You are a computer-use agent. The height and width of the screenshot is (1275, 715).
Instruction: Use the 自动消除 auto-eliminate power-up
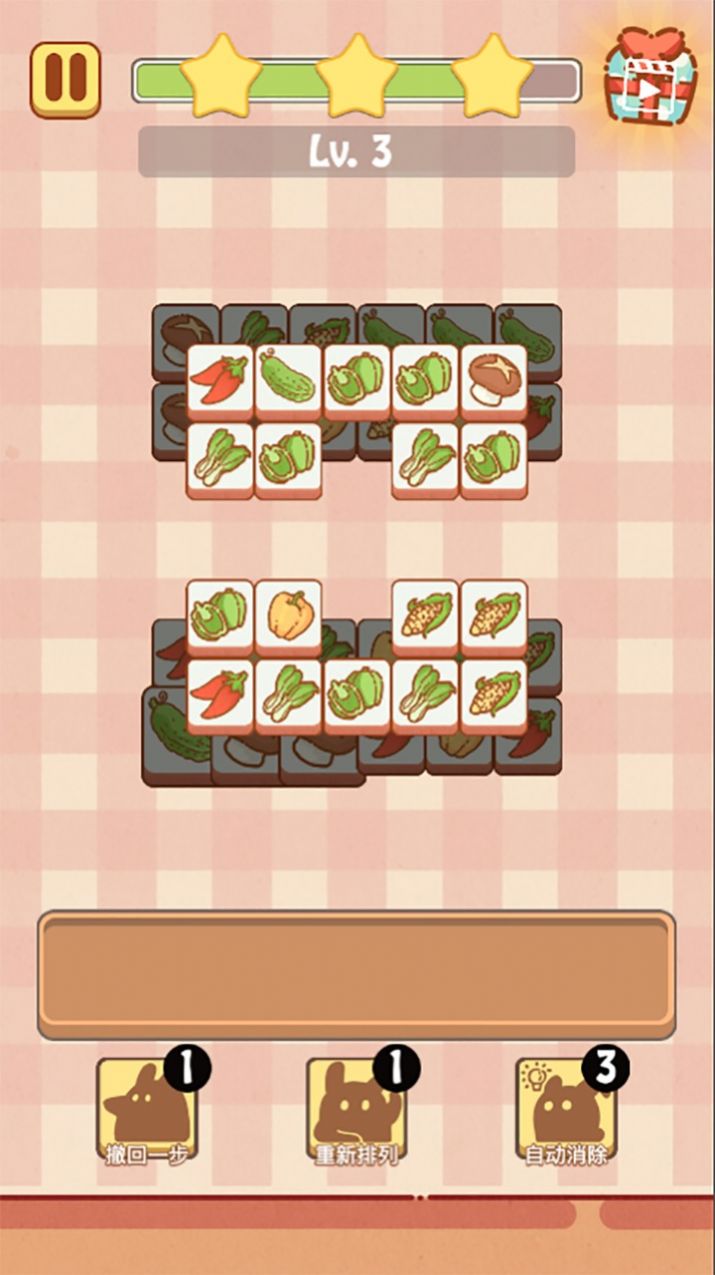pyautogui.click(x=566, y=1110)
